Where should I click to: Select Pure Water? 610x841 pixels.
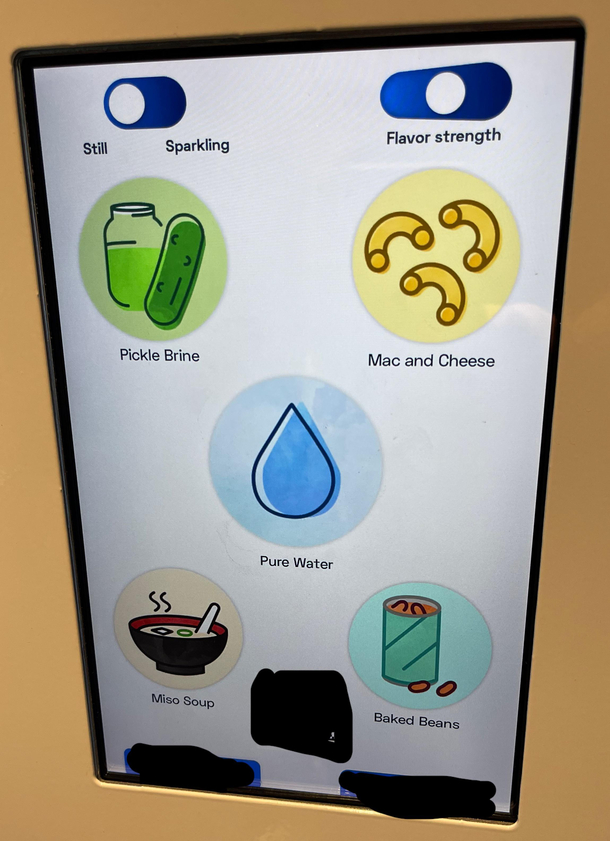click(x=296, y=462)
